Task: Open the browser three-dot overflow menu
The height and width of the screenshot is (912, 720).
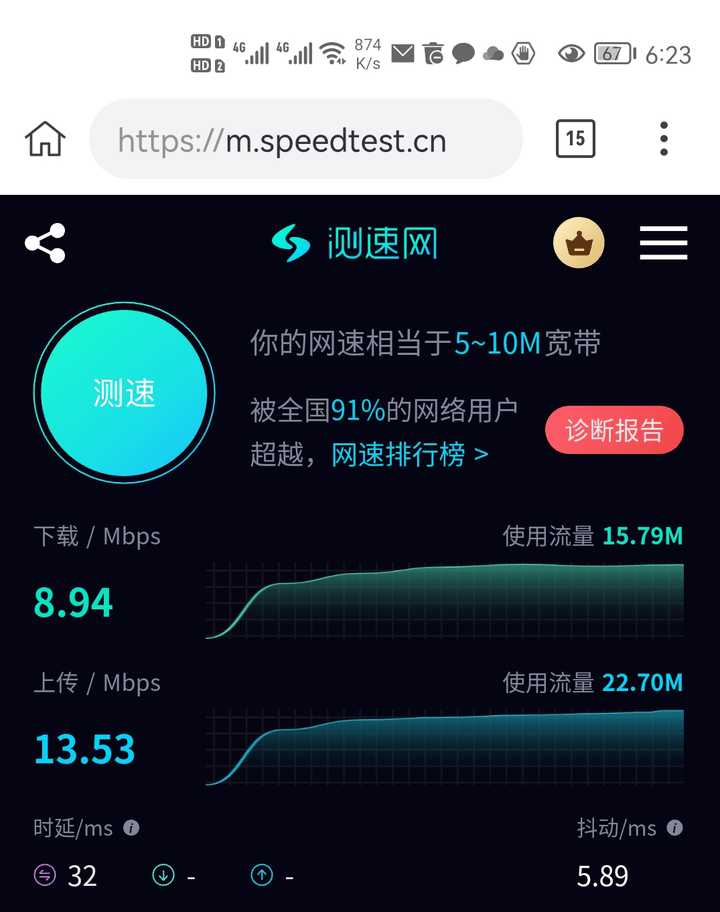Action: click(663, 139)
